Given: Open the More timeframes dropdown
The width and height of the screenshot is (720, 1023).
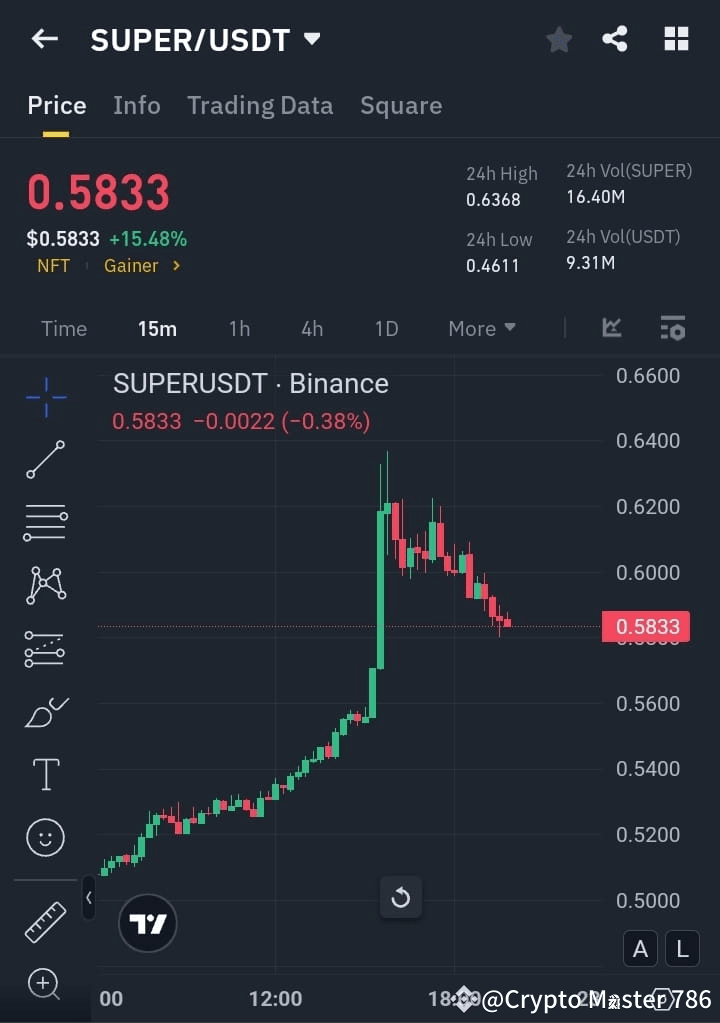Looking at the screenshot, I should 482,328.
